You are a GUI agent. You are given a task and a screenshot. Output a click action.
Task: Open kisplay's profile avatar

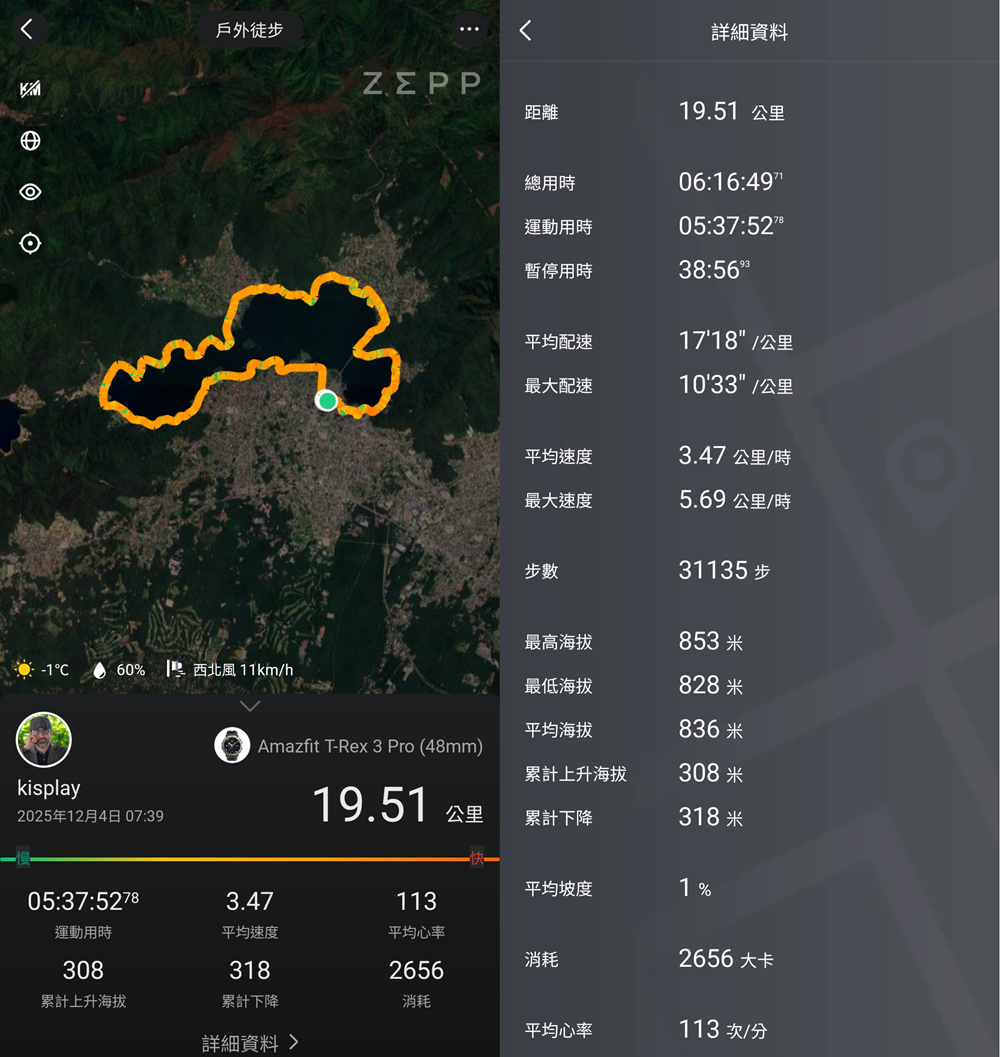(x=44, y=740)
